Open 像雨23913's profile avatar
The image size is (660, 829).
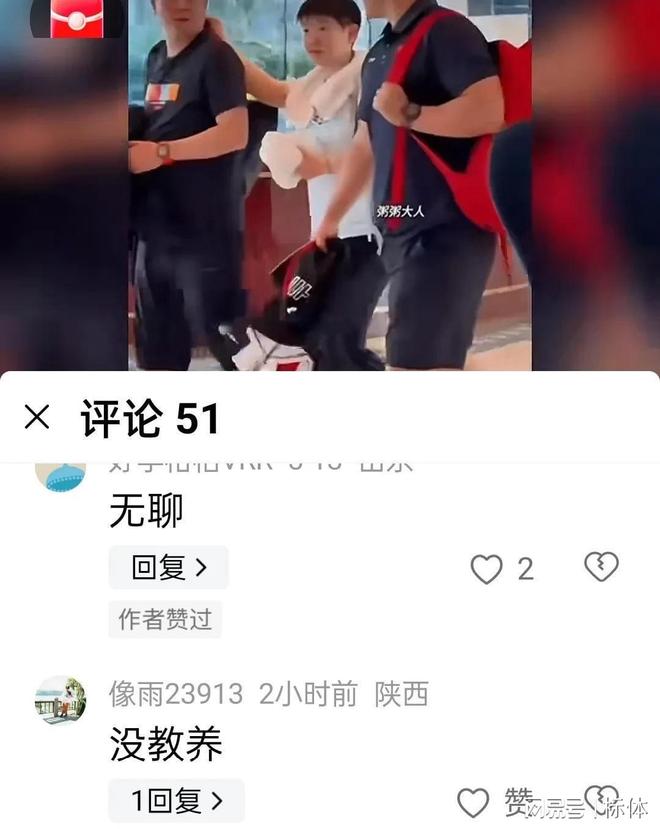(x=60, y=700)
